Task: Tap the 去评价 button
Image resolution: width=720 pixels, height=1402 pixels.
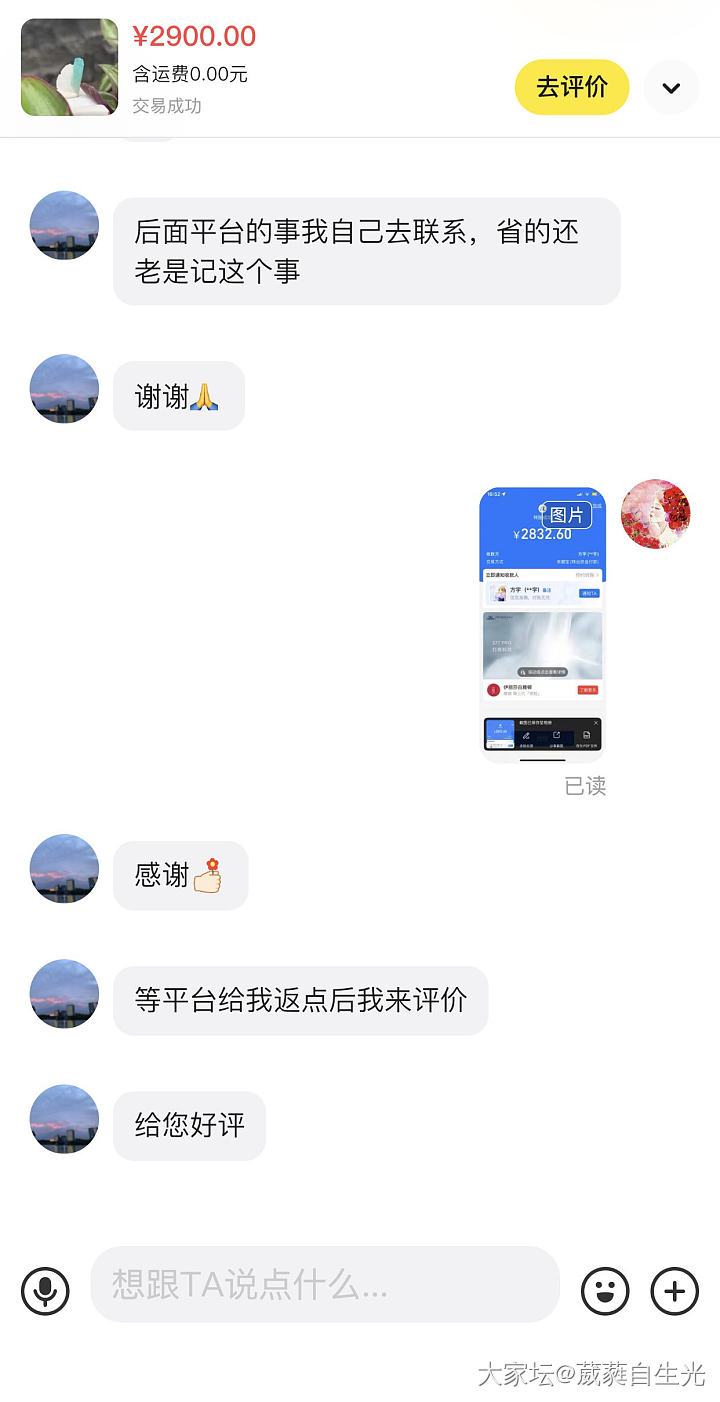Action: [x=571, y=87]
